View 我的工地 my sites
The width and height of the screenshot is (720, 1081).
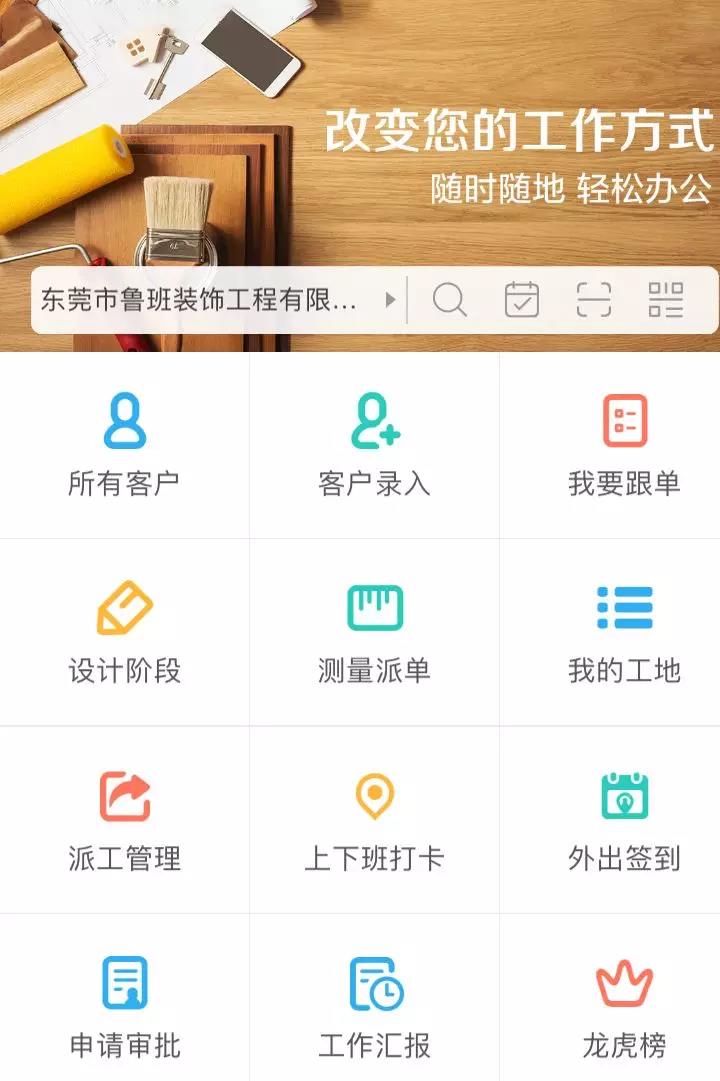(625, 632)
